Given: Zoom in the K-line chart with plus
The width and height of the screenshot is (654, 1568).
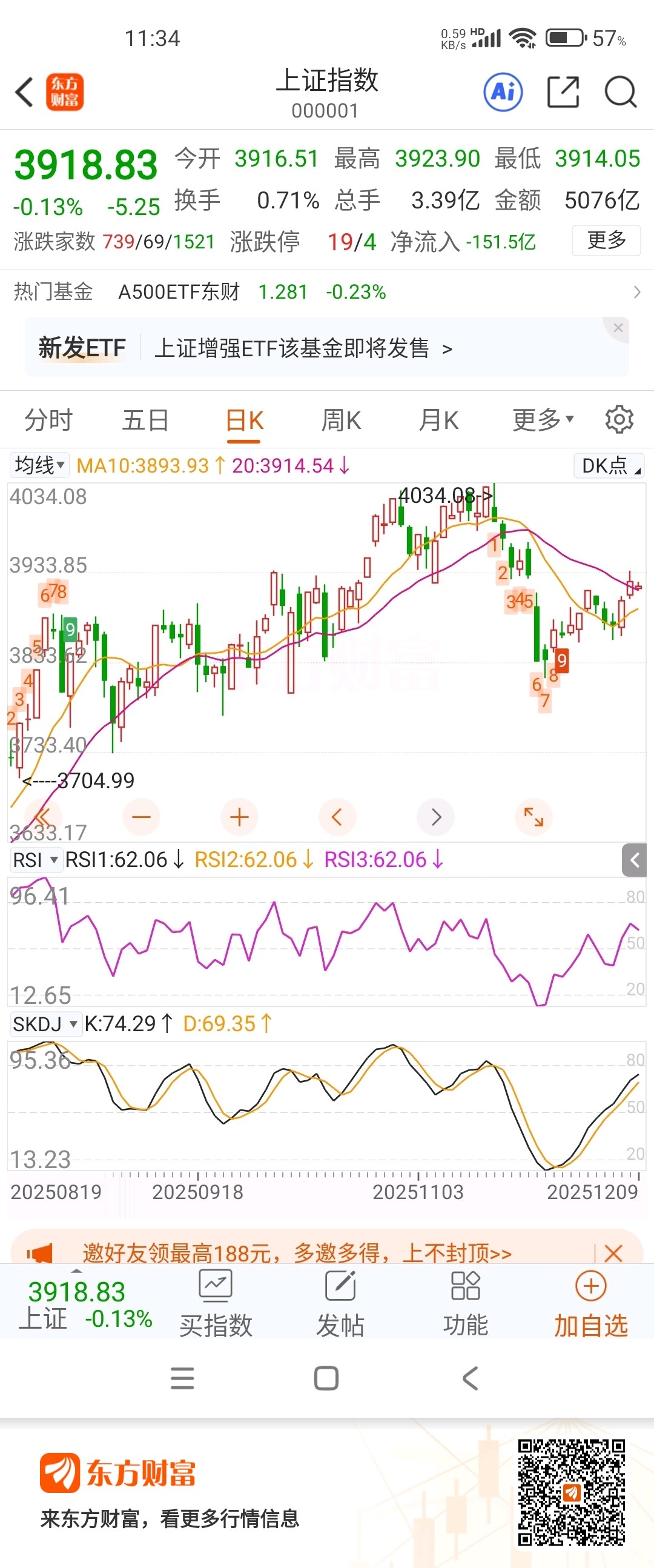Looking at the screenshot, I should [239, 817].
